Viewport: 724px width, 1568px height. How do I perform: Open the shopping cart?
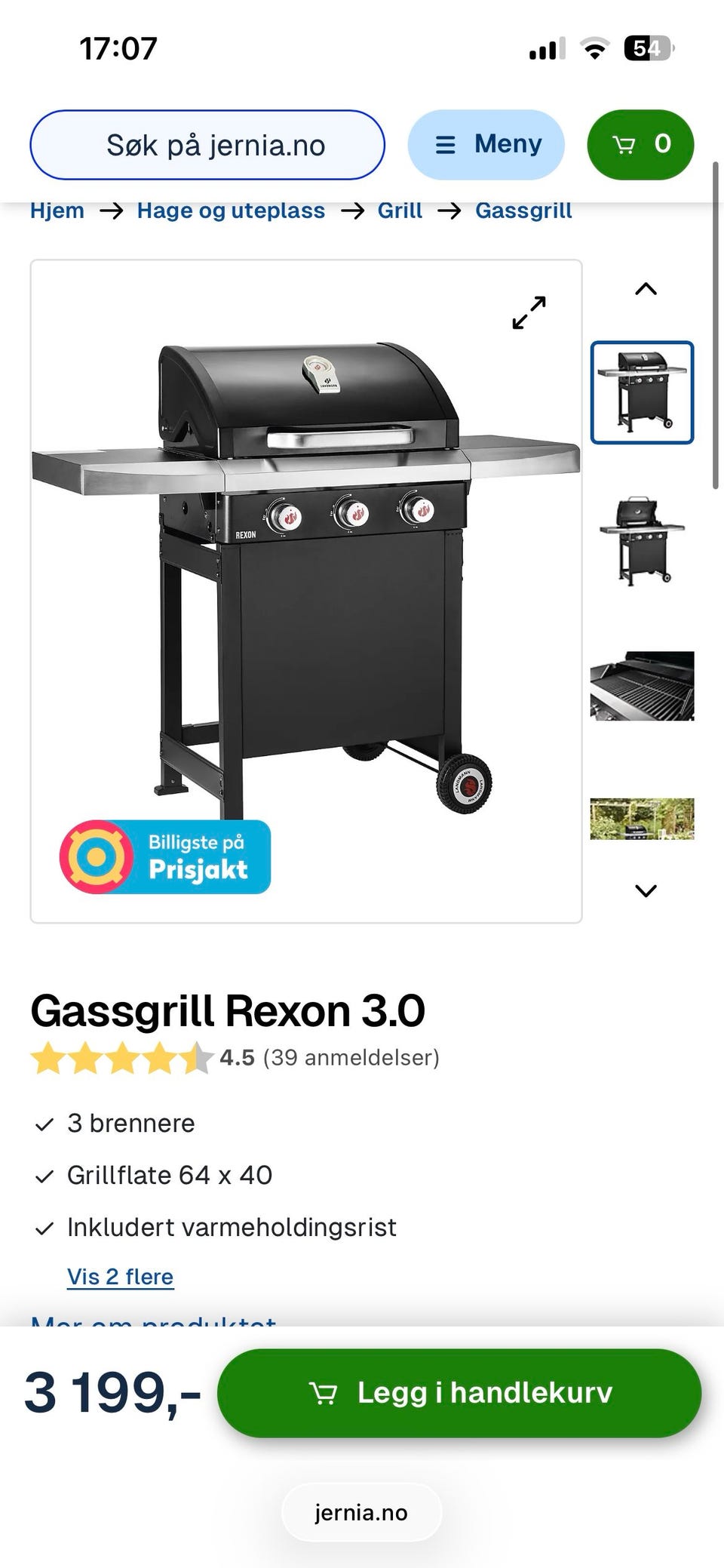click(x=640, y=145)
